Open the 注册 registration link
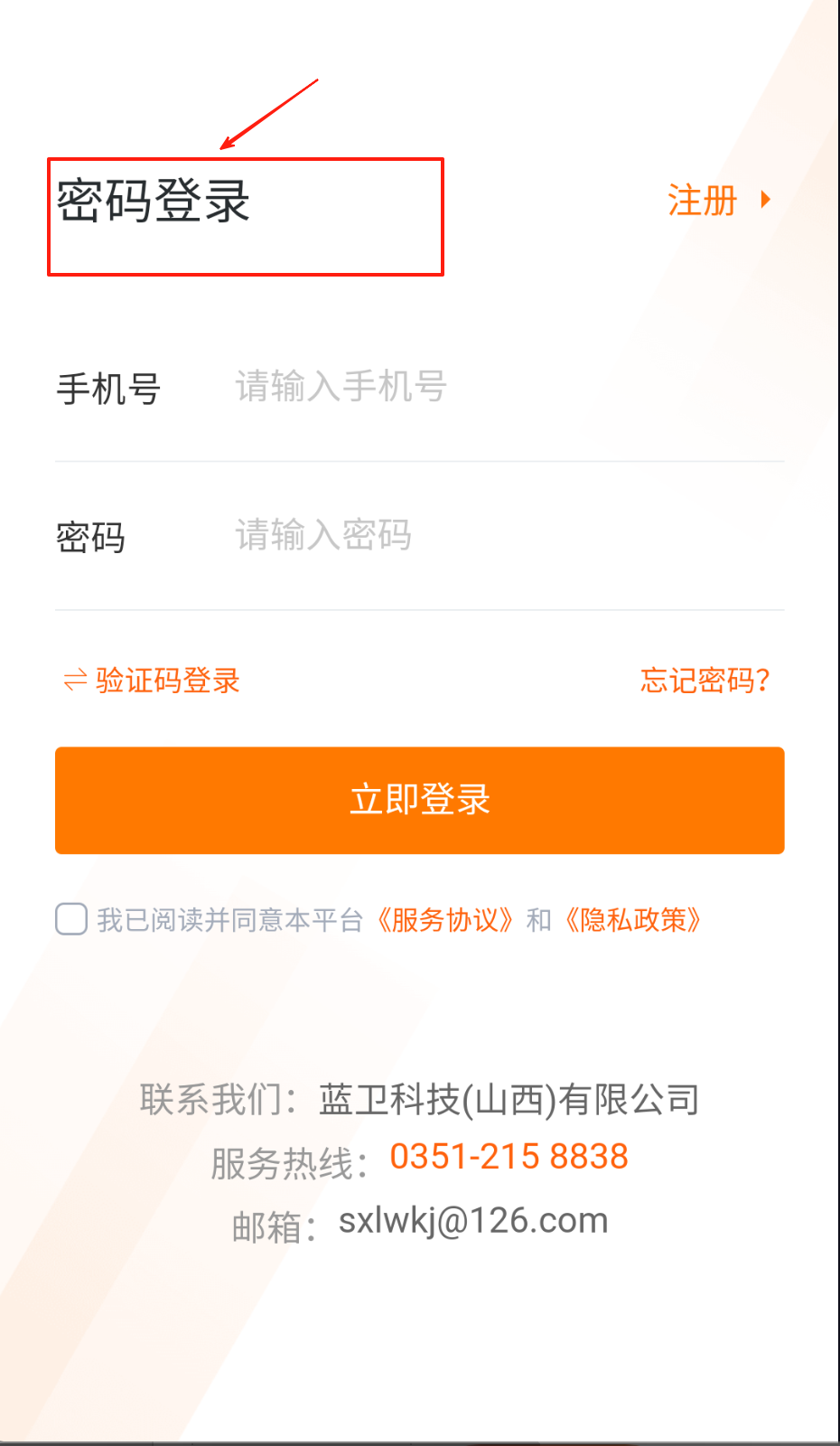840x1446 pixels. coord(718,200)
